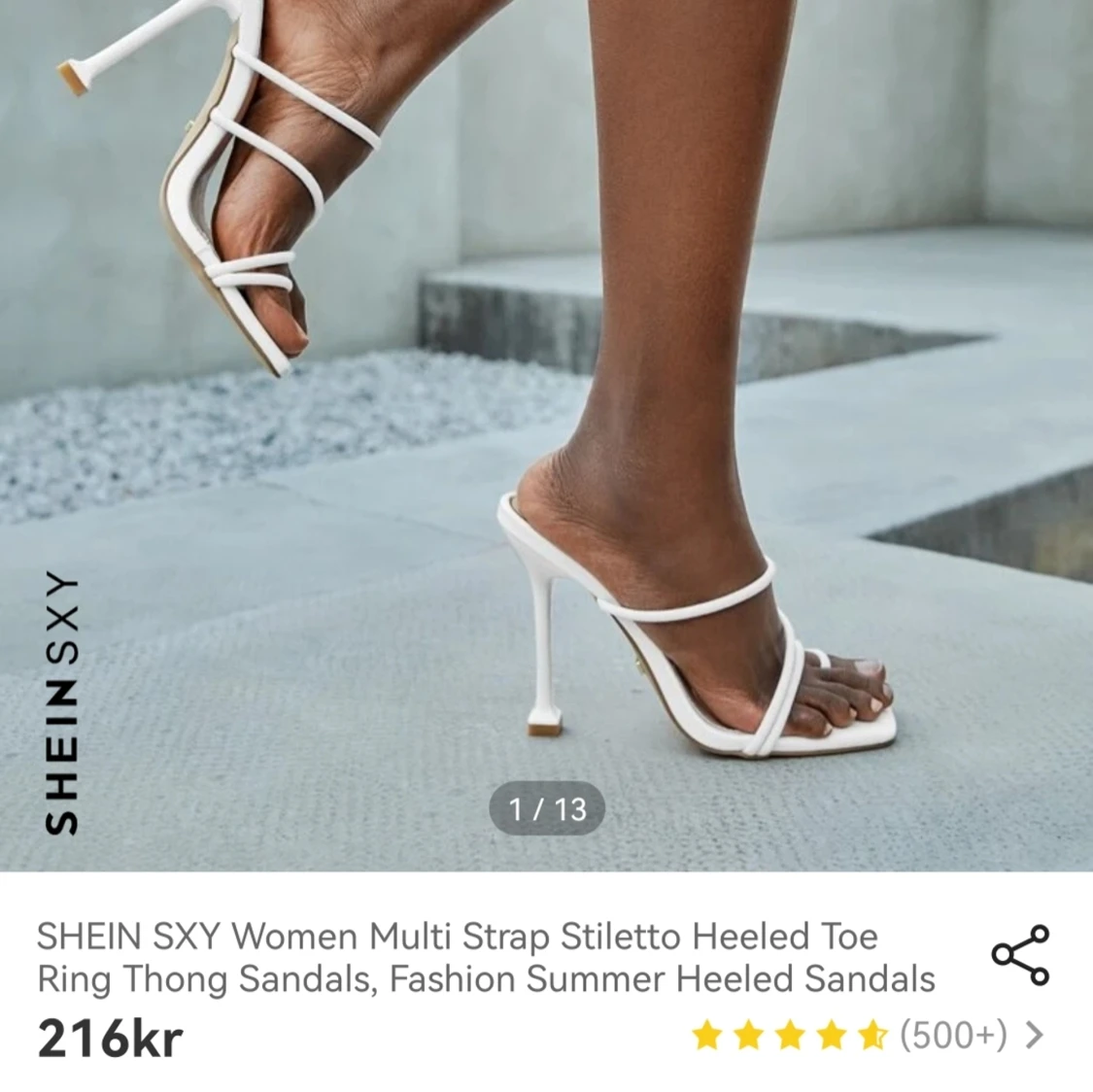
Task: Share this sandal product
Action: pos(1020,954)
